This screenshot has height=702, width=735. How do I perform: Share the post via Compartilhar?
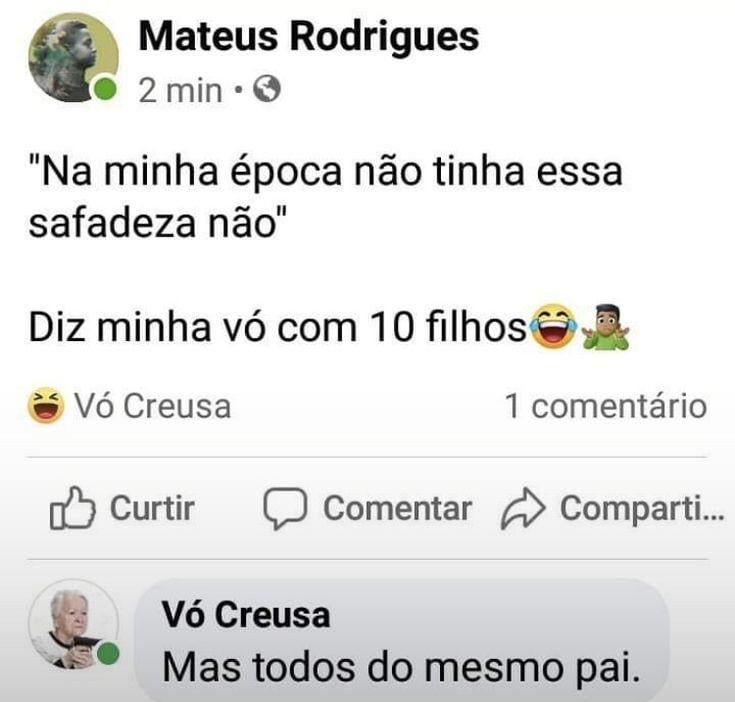coord(610,509)
